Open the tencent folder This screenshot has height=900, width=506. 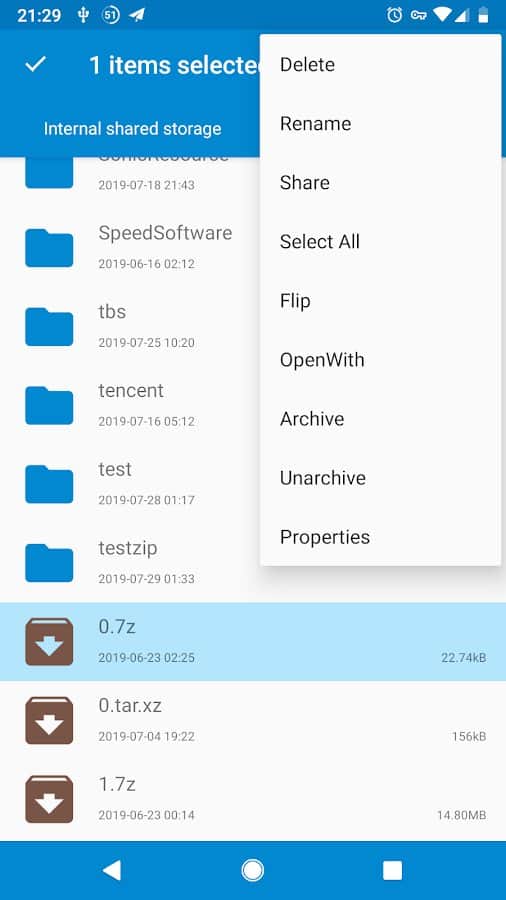130,405
